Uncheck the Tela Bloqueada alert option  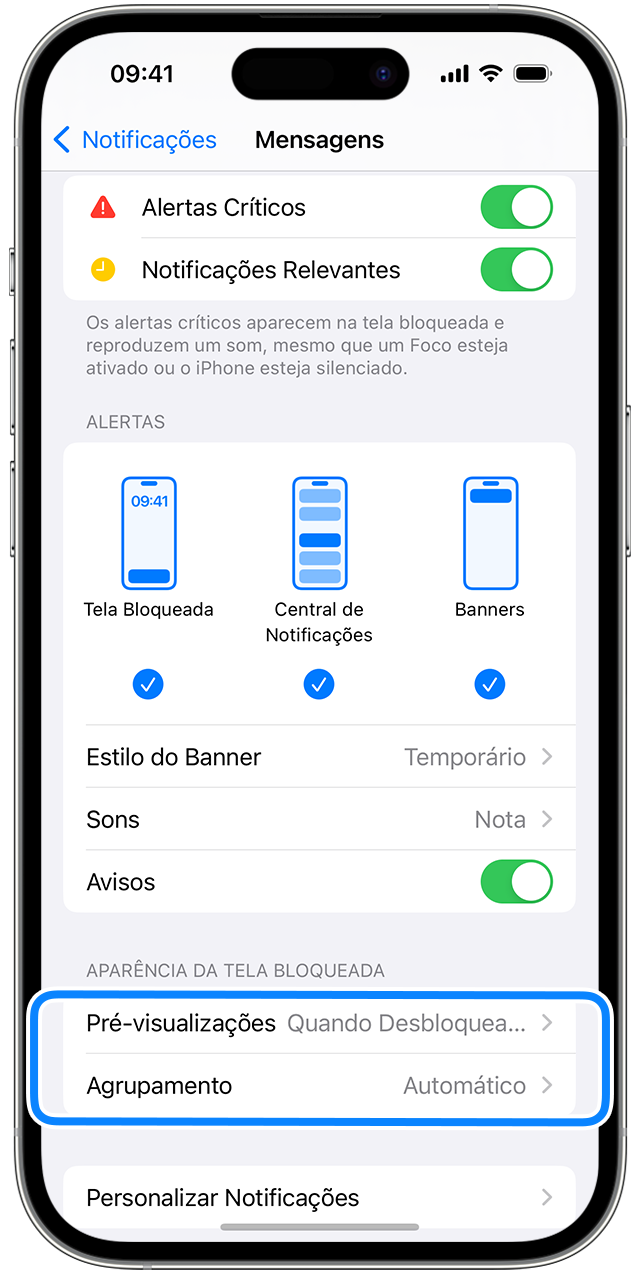(x=148, y=685)
